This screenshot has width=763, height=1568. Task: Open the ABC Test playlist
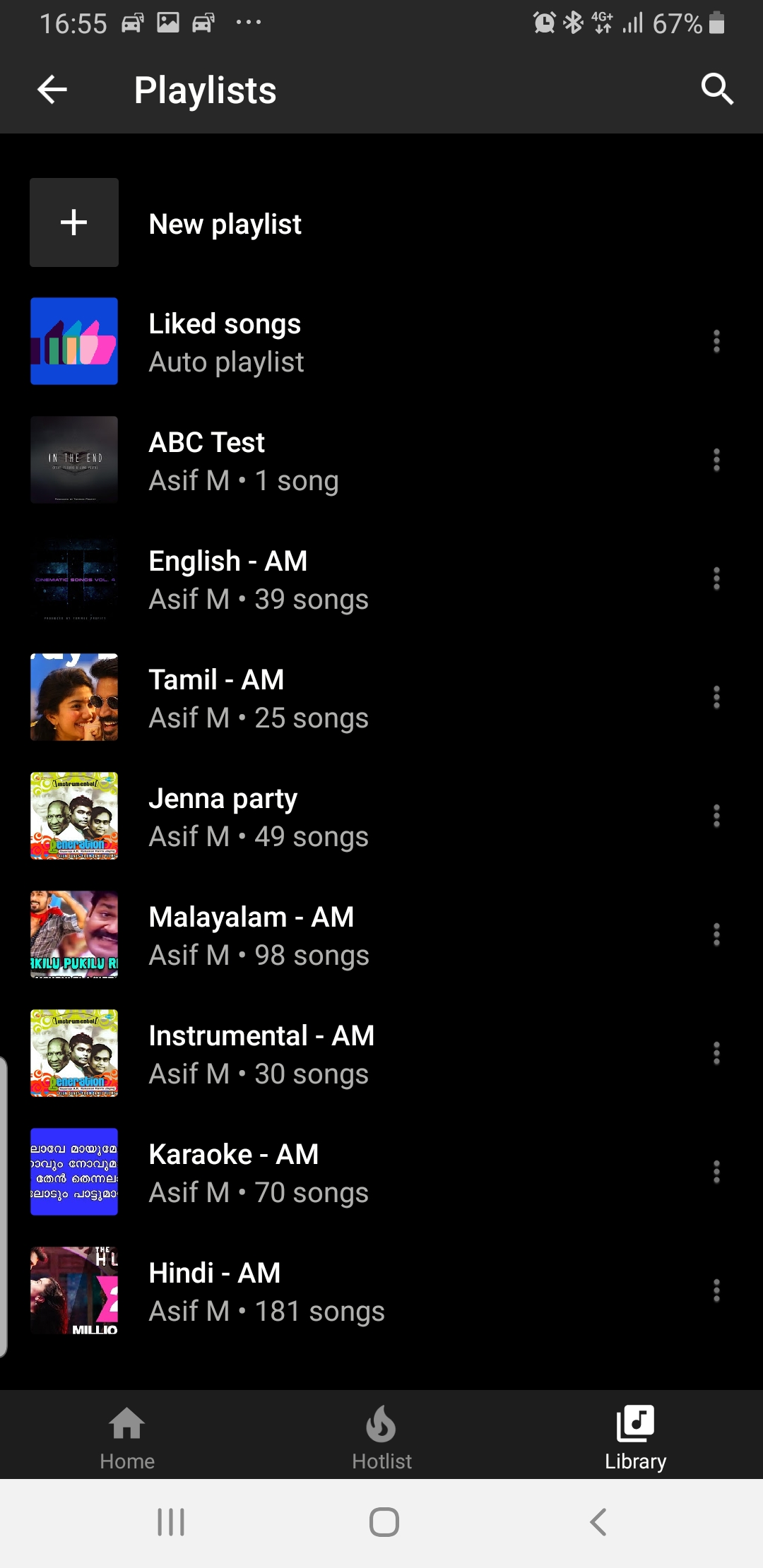click(243, 461)
